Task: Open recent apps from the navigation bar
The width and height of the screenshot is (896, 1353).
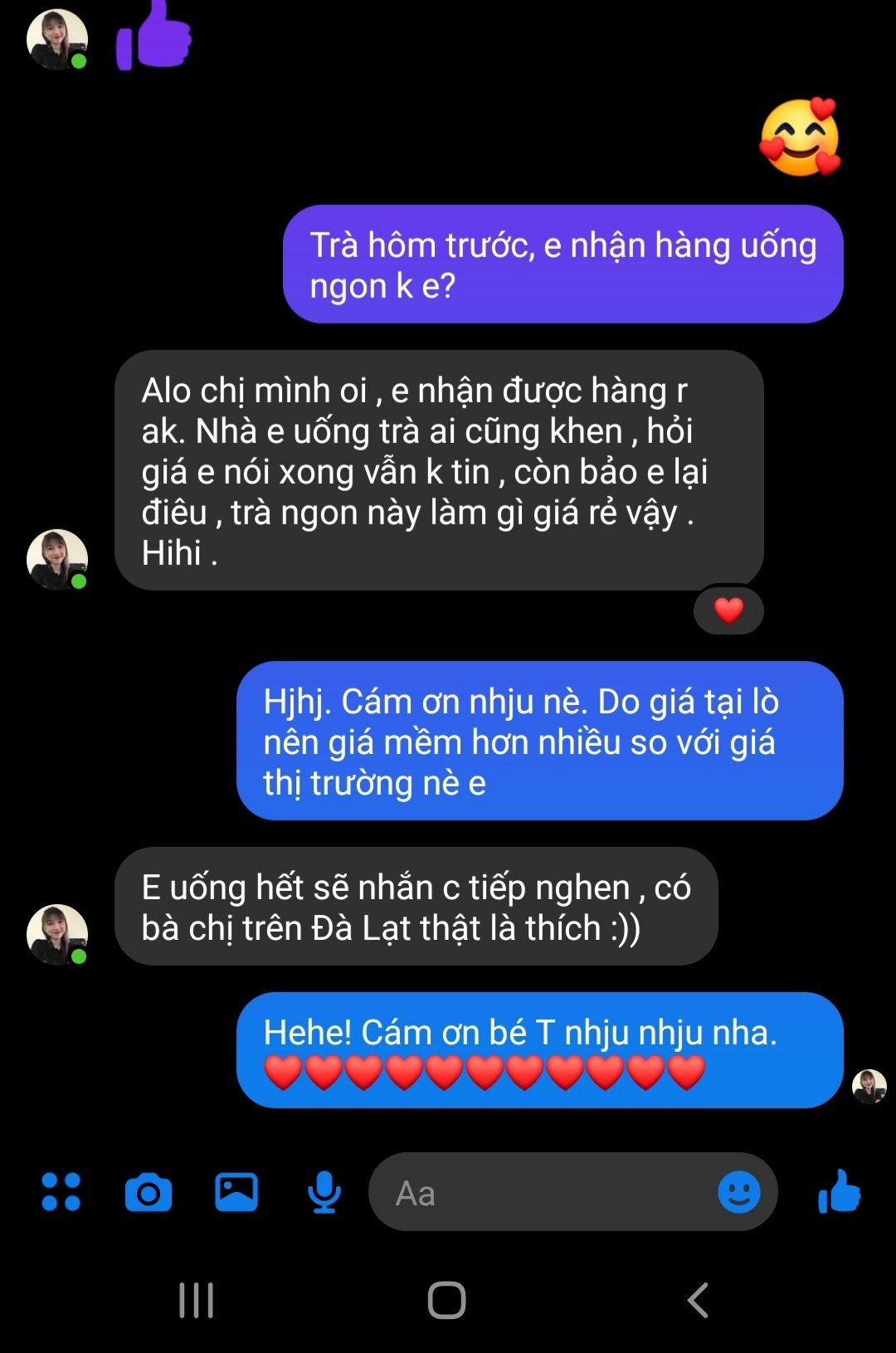Action: (197, 1300)
